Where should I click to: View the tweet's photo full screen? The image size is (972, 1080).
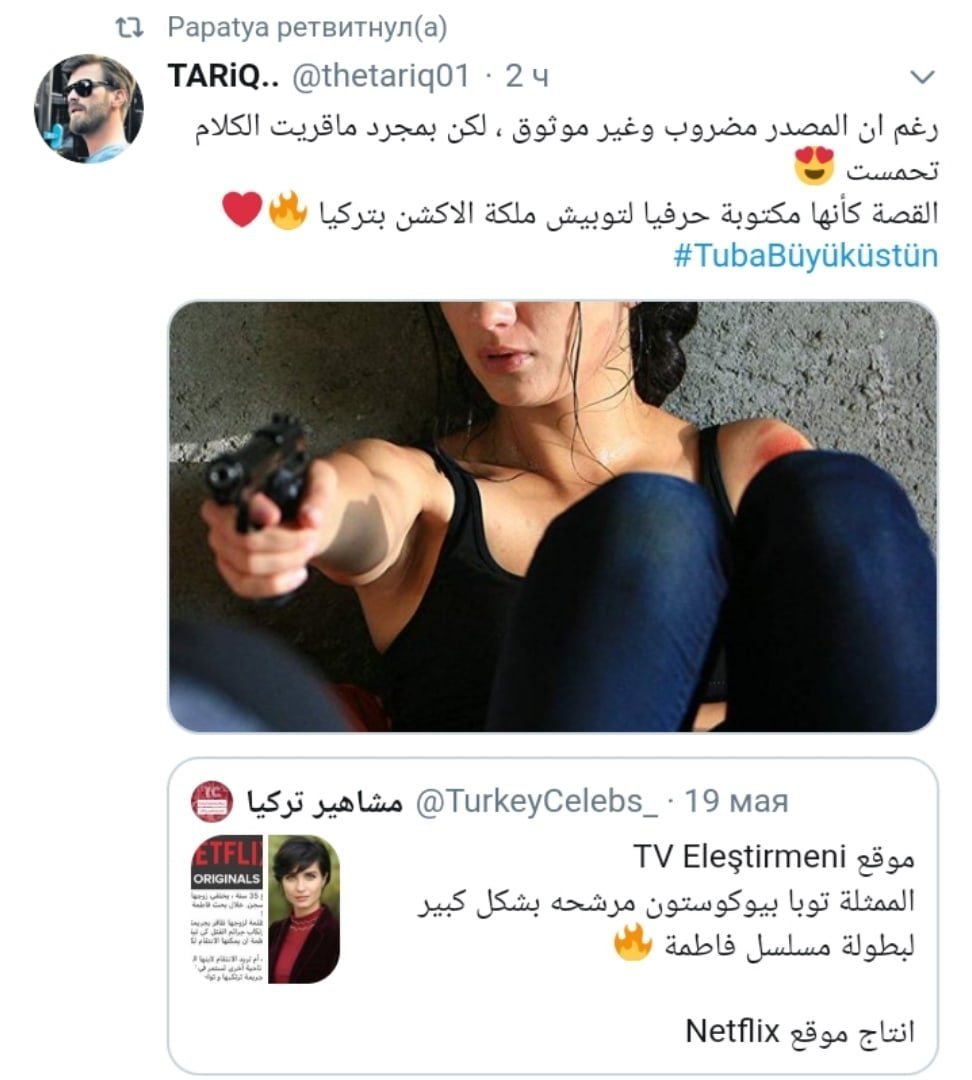[552, 517]
